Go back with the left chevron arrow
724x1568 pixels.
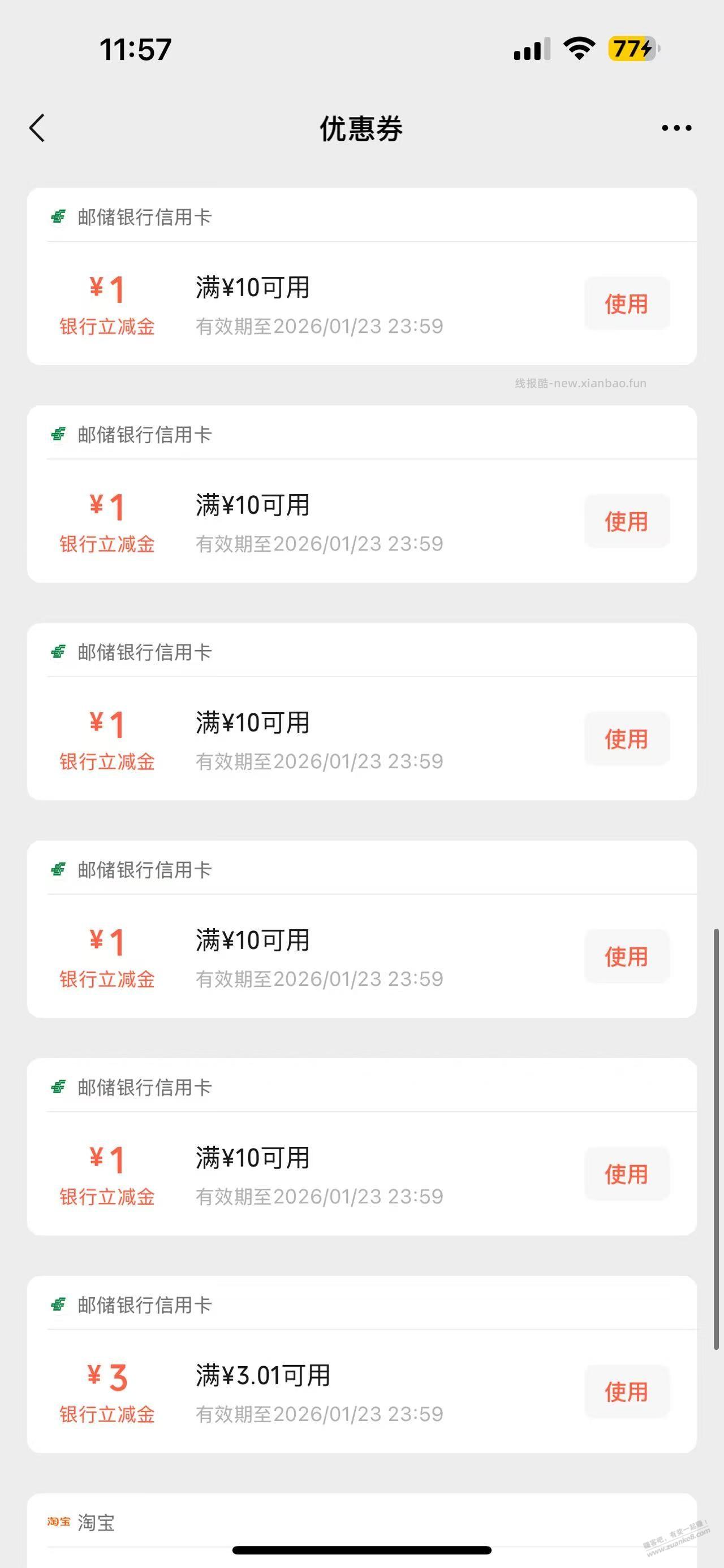[38, 128]
